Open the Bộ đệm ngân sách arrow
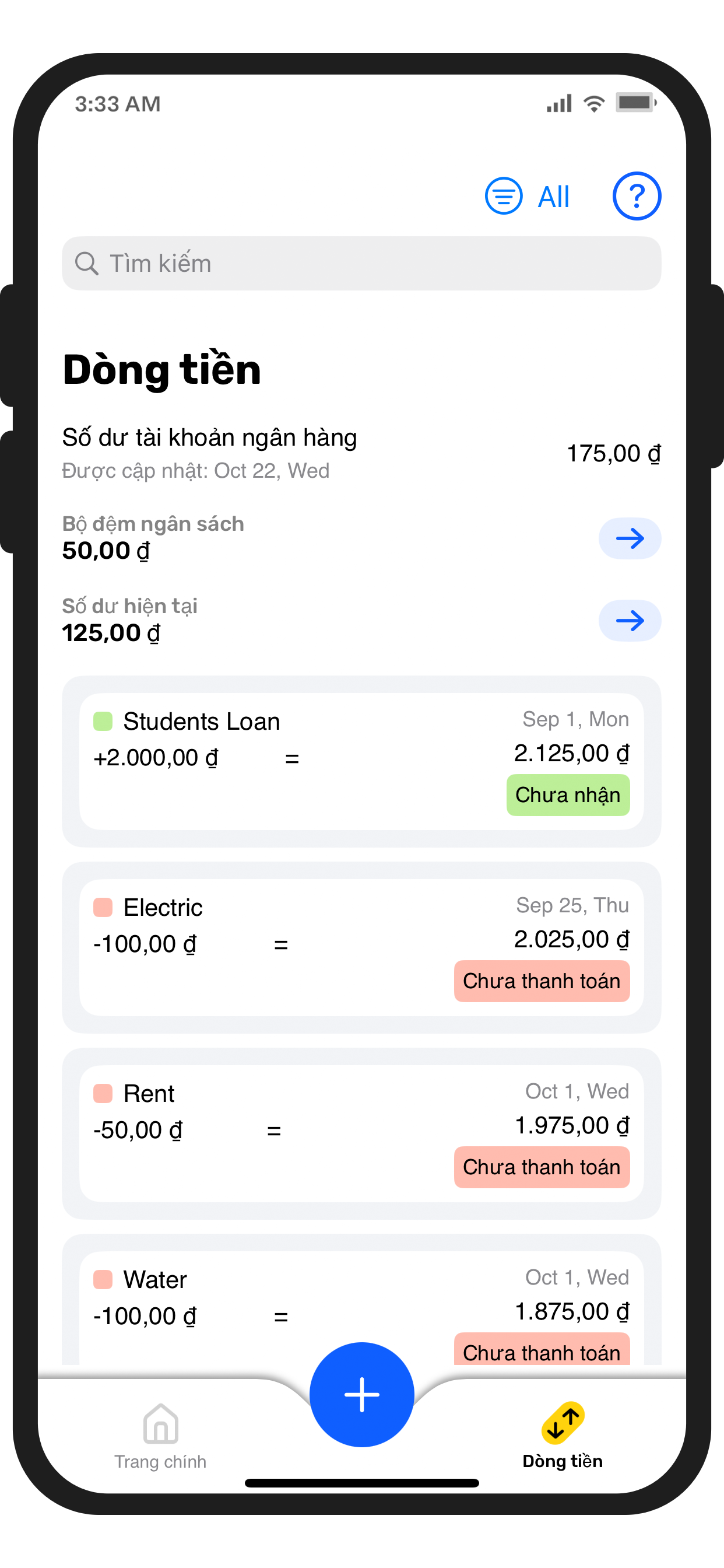 click(629, 538)
